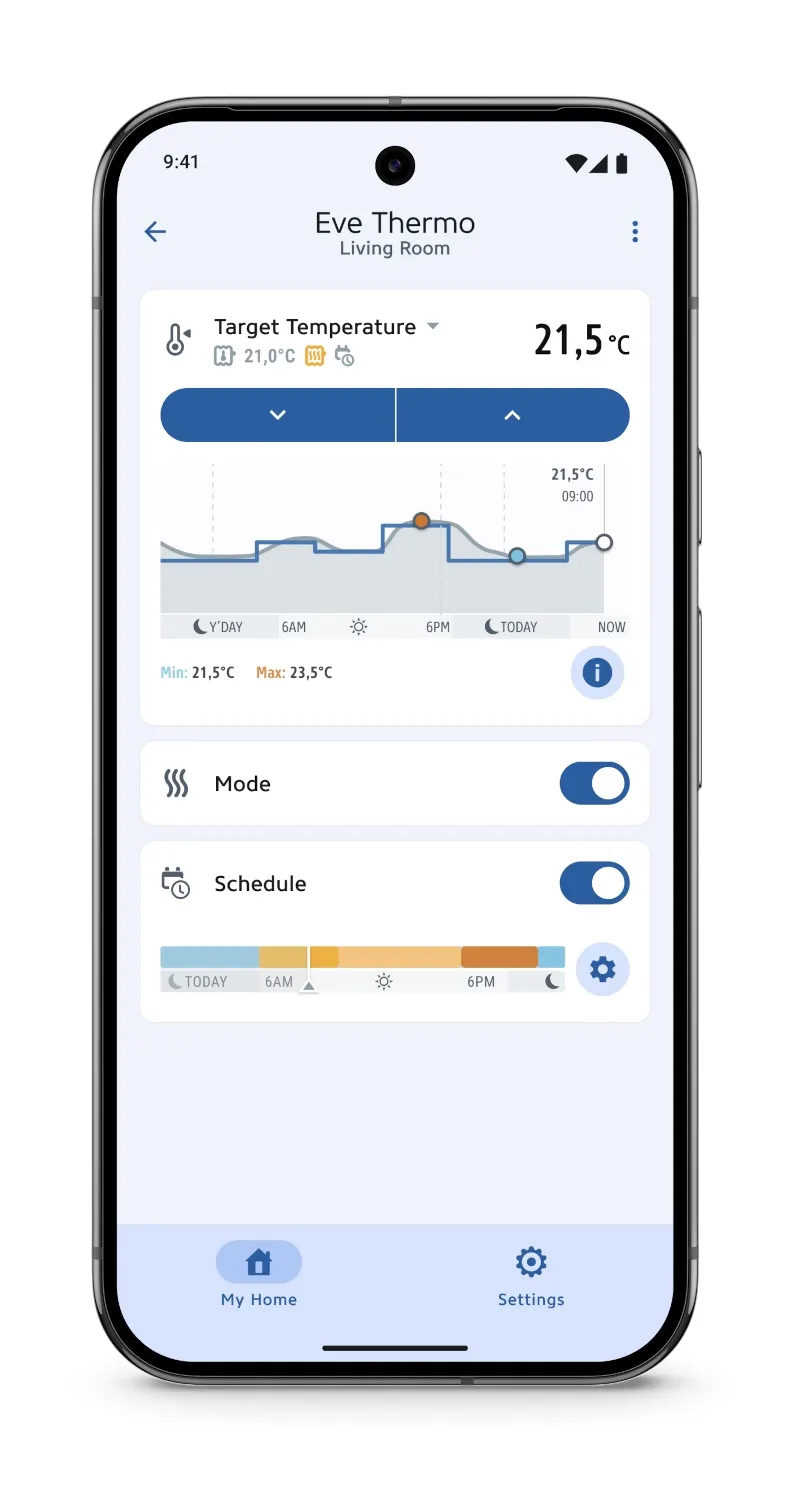This screenshot has width=793, height=1500.
Task: Go back using the top arrow
Action: pyautogui.click(x=155, y=232)
